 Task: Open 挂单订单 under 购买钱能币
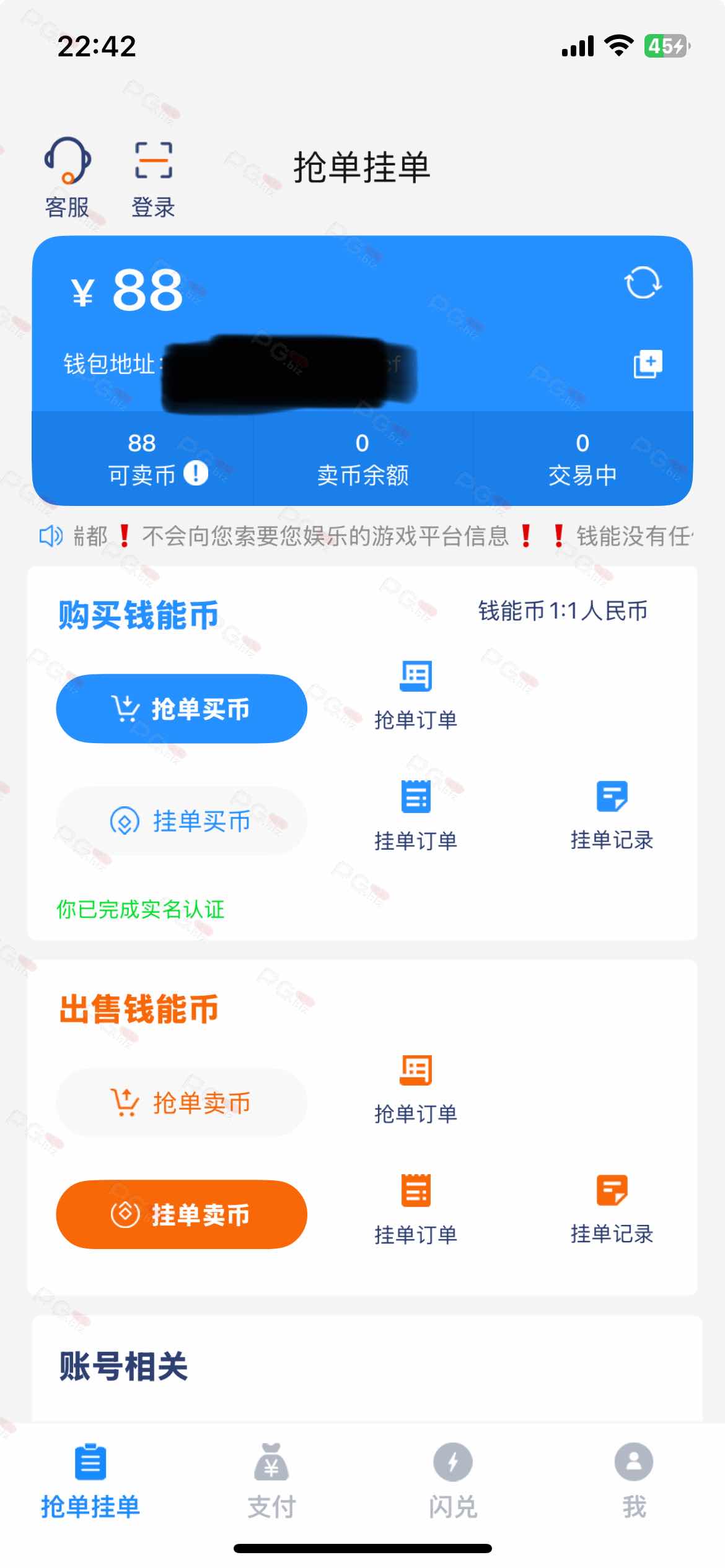point(416,814)
